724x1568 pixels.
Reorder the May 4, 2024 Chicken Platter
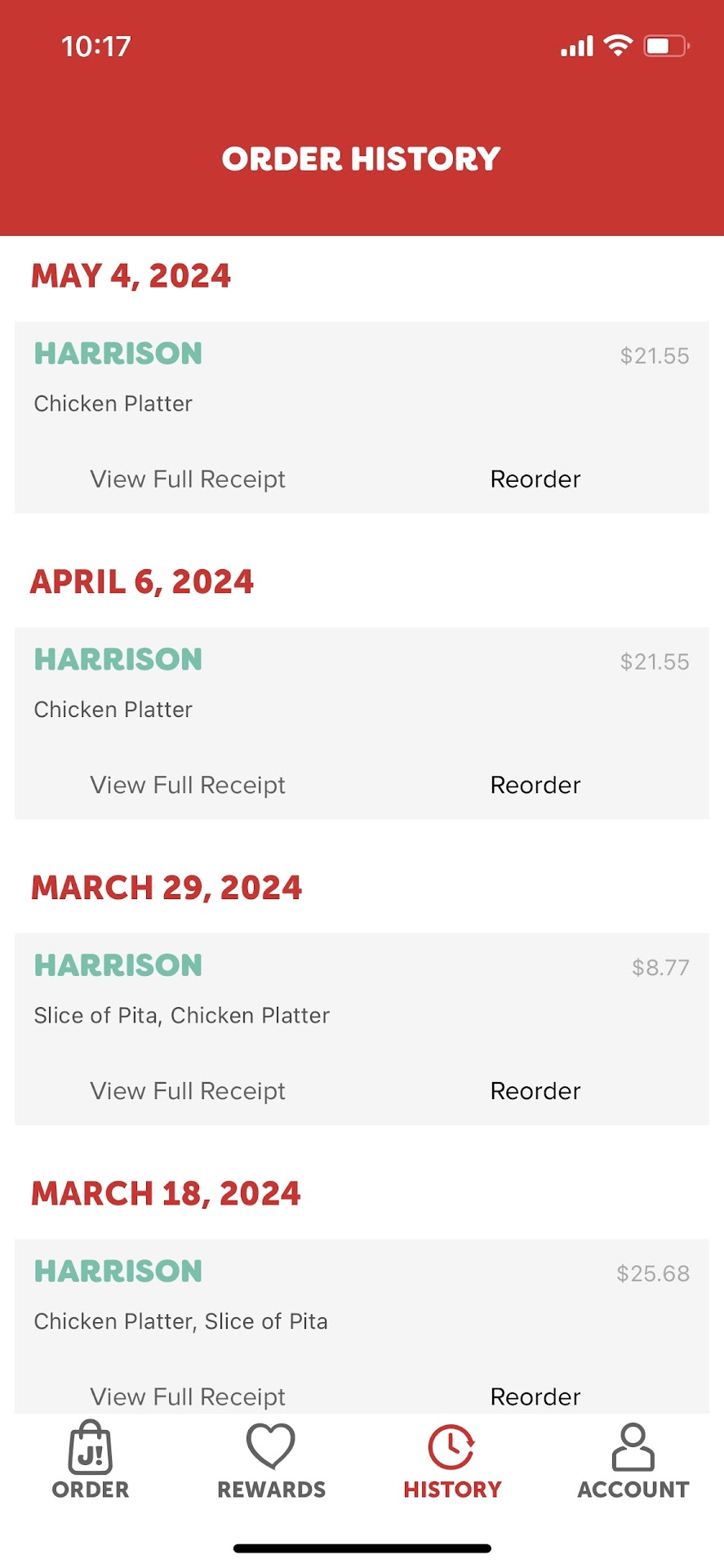coord(535,479)
